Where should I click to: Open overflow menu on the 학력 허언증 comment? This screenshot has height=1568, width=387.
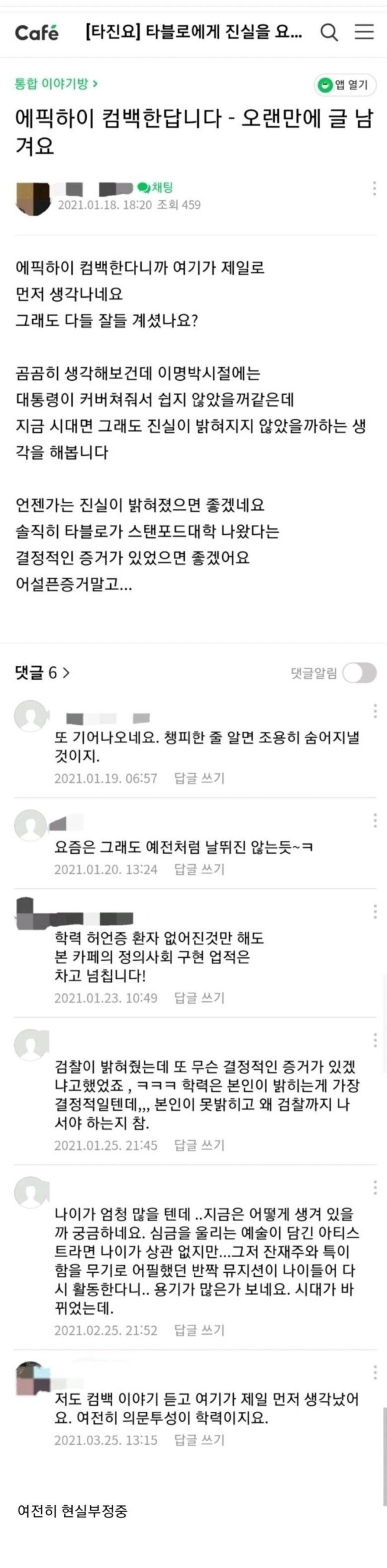pos(375,911)
